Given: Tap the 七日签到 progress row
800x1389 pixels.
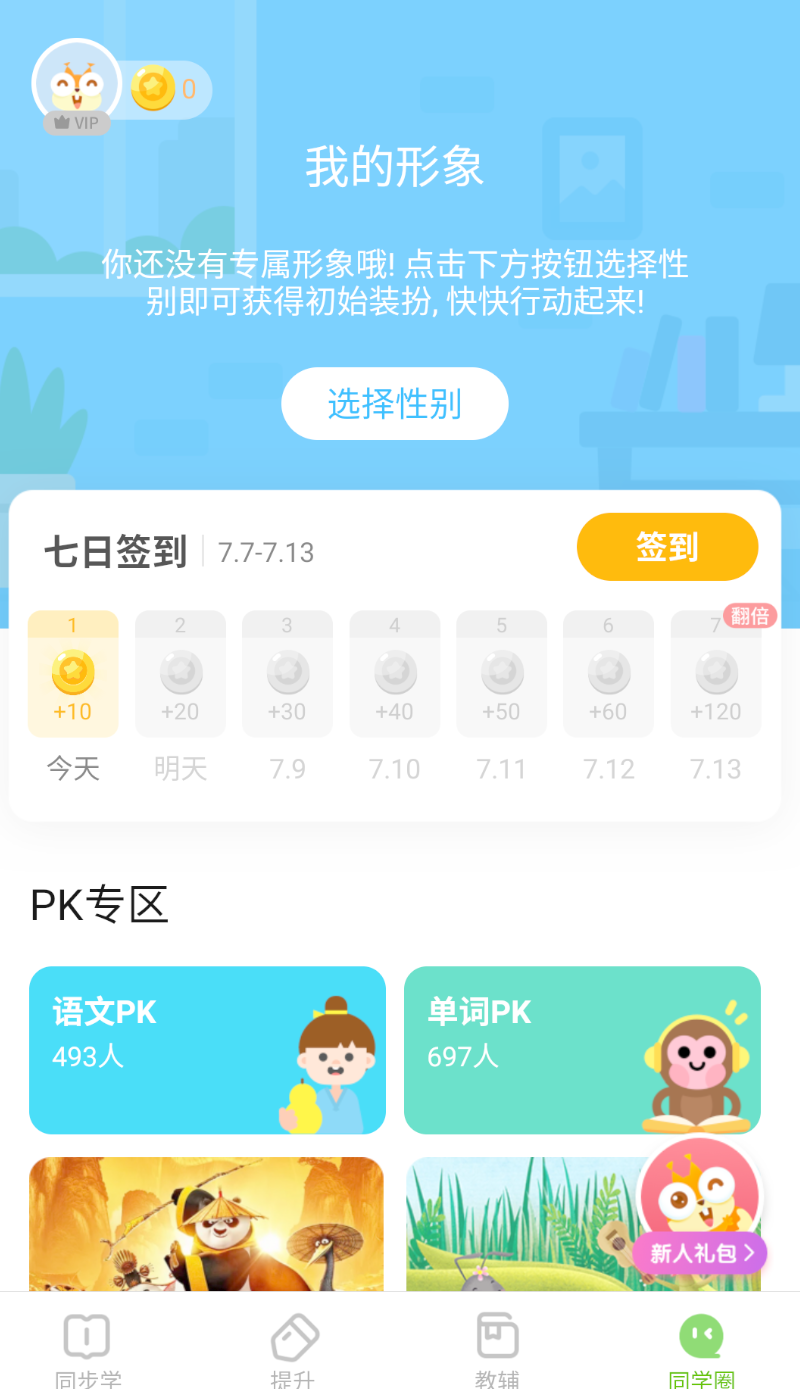Looking at the screenshot, I should [120, 551].
